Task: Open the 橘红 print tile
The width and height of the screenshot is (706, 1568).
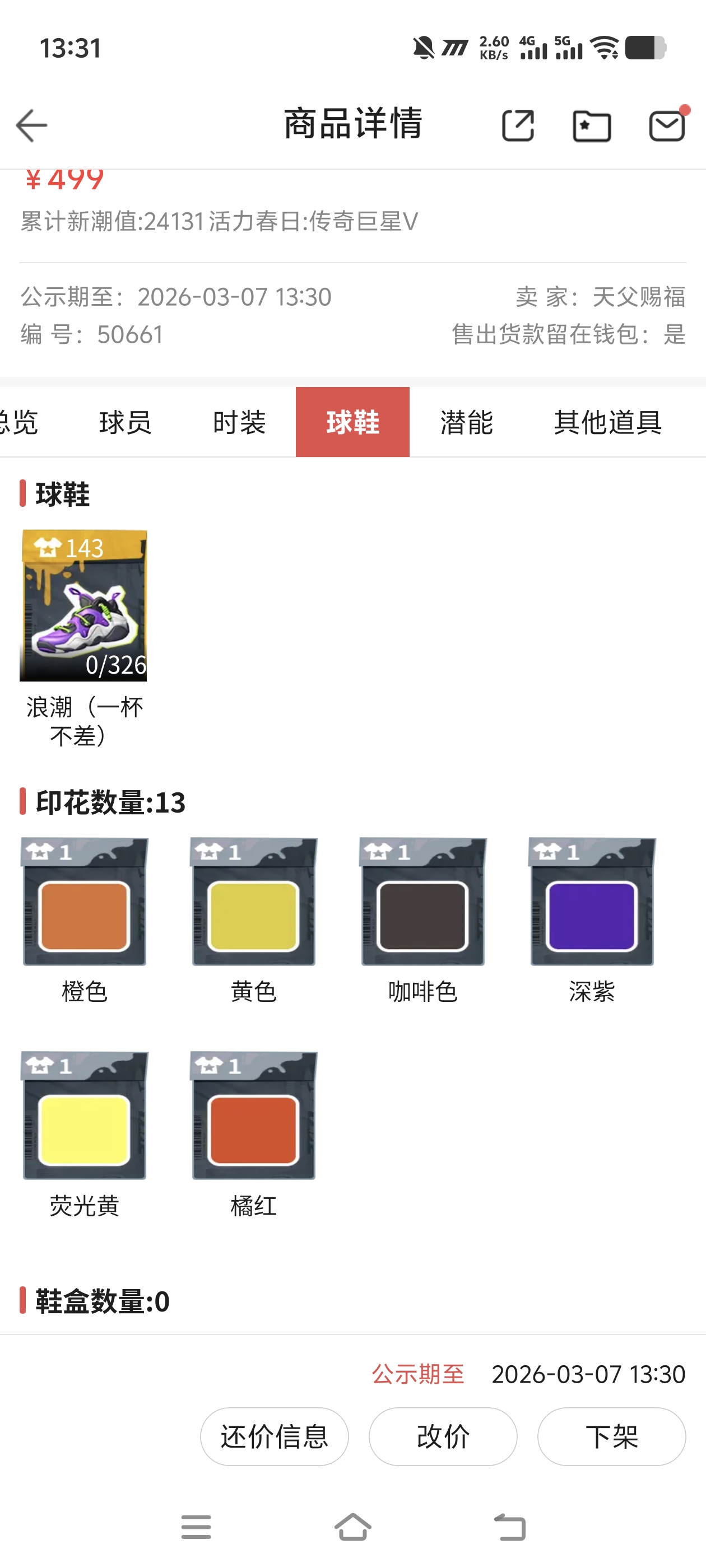Action: coord(253,1116)
